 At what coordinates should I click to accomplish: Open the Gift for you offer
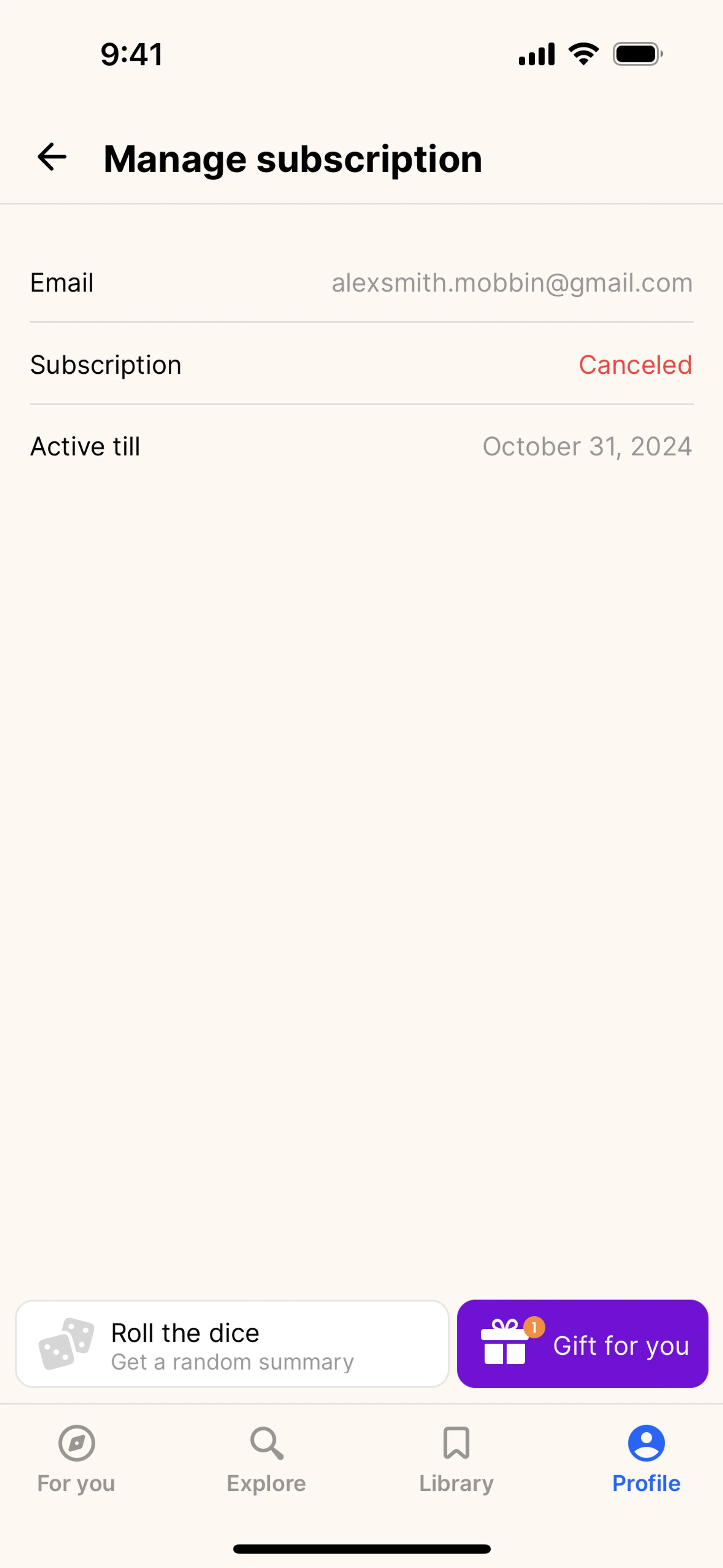point(583,1344)
